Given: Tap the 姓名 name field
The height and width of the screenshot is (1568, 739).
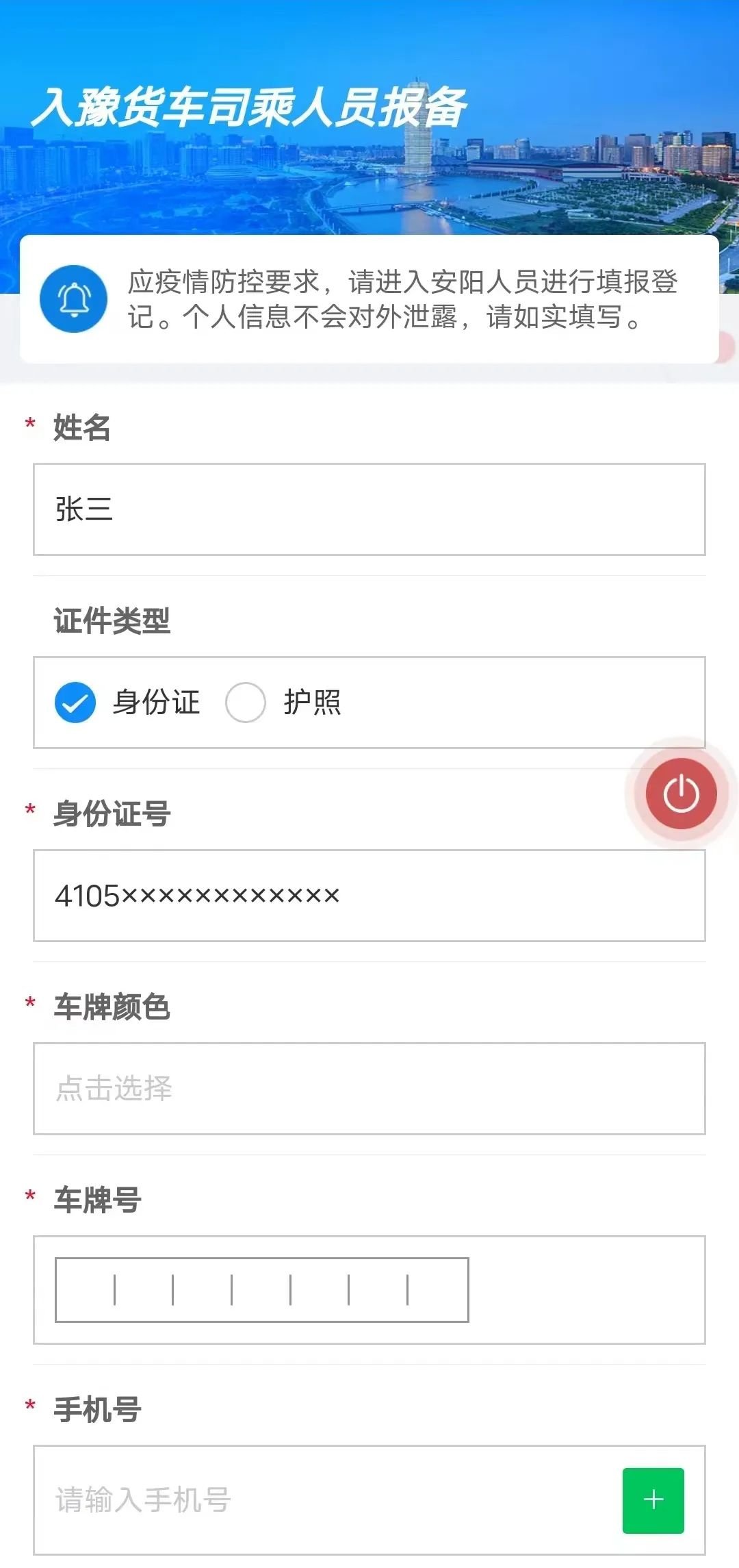Looking at the screenshot, I should click(x=369, y=509).
